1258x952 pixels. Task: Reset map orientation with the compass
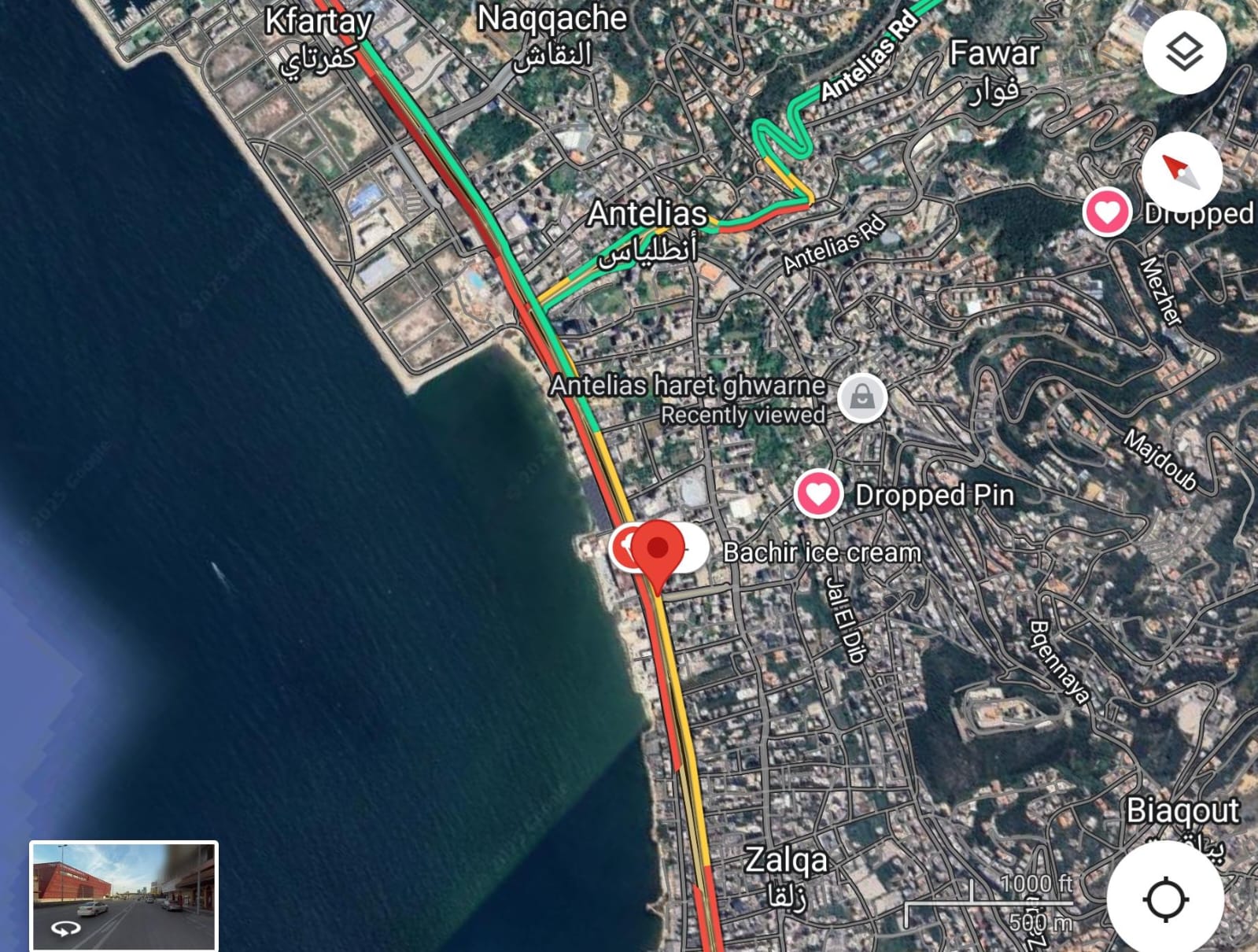coord(1182,172)
